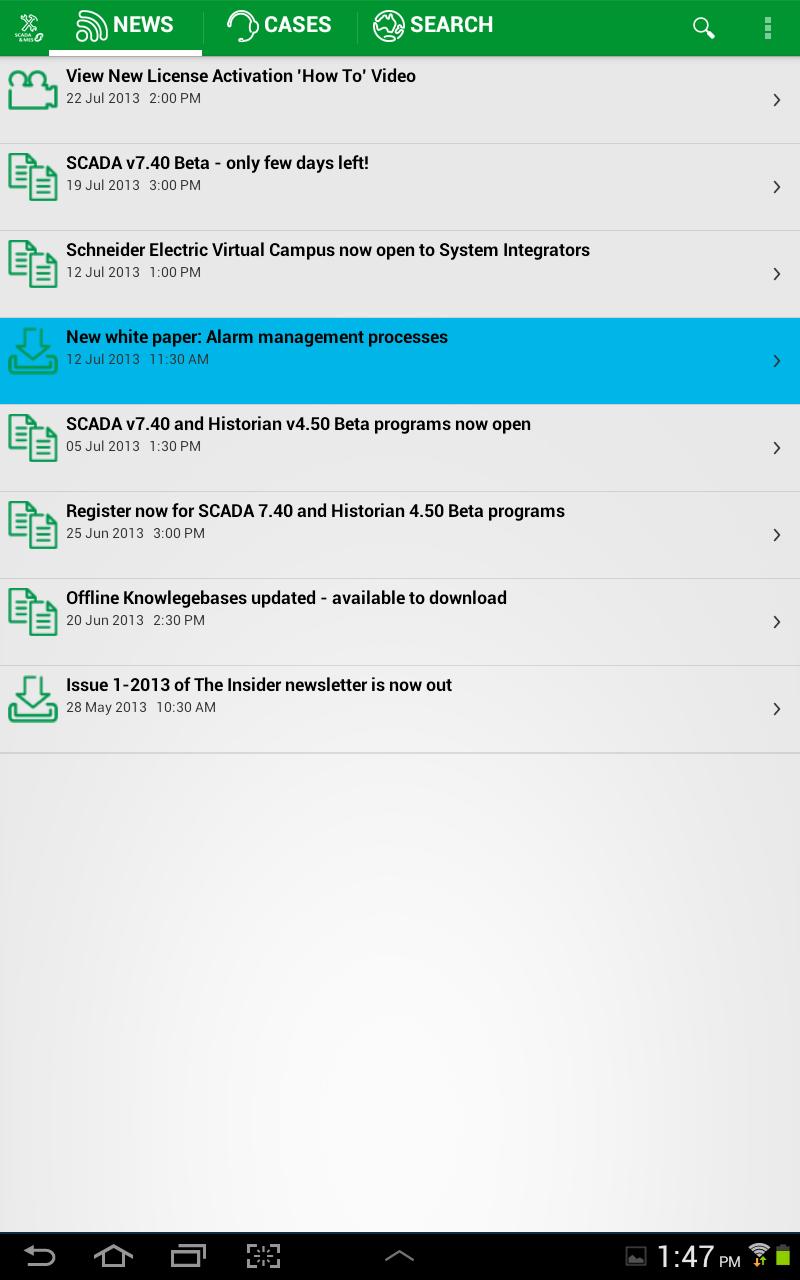Tap the screenshot icon in navigation bar
The height and width of the screenshot is (1280, 800).
263,1256
